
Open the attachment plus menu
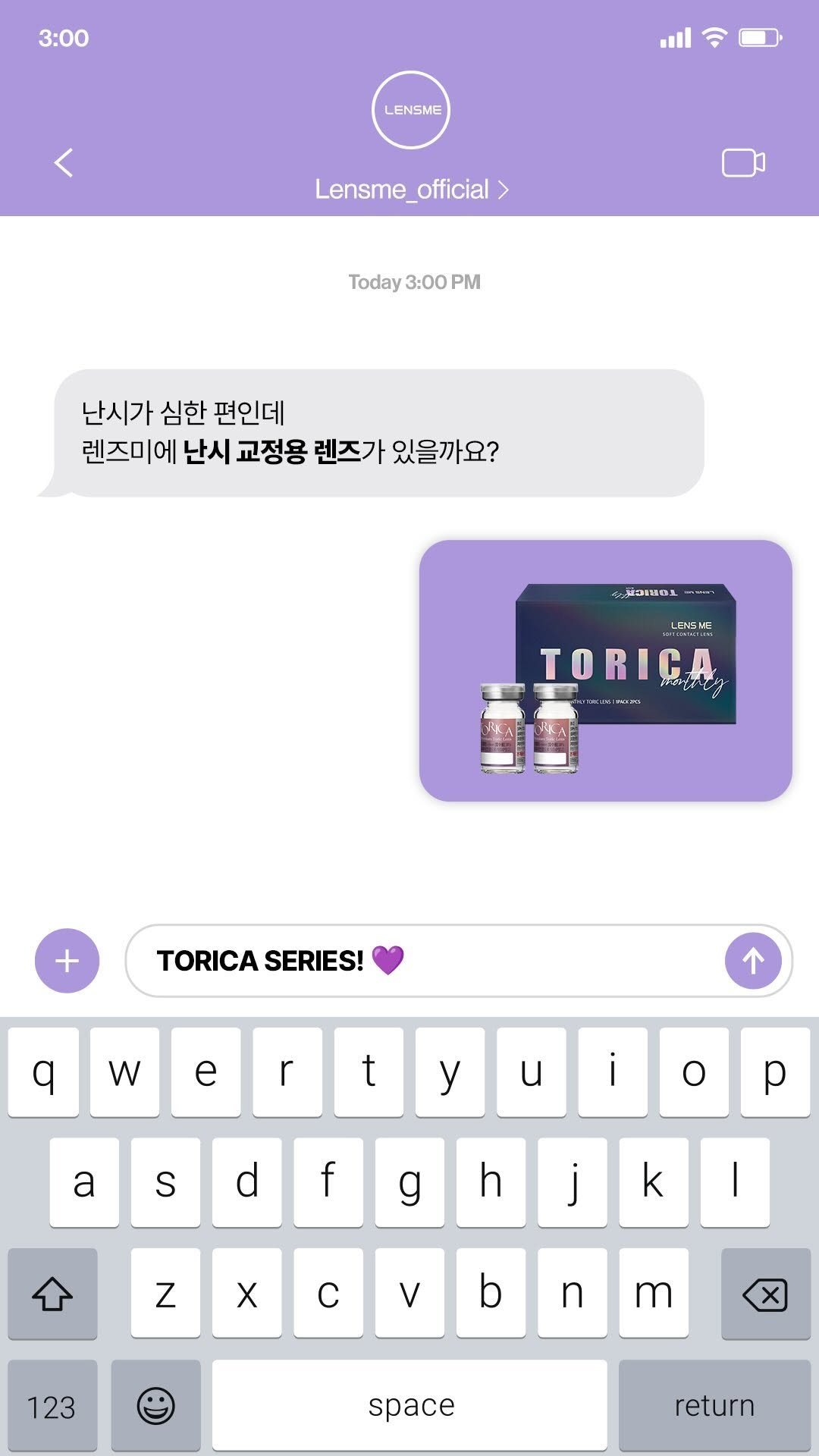[x=67, y=960]
